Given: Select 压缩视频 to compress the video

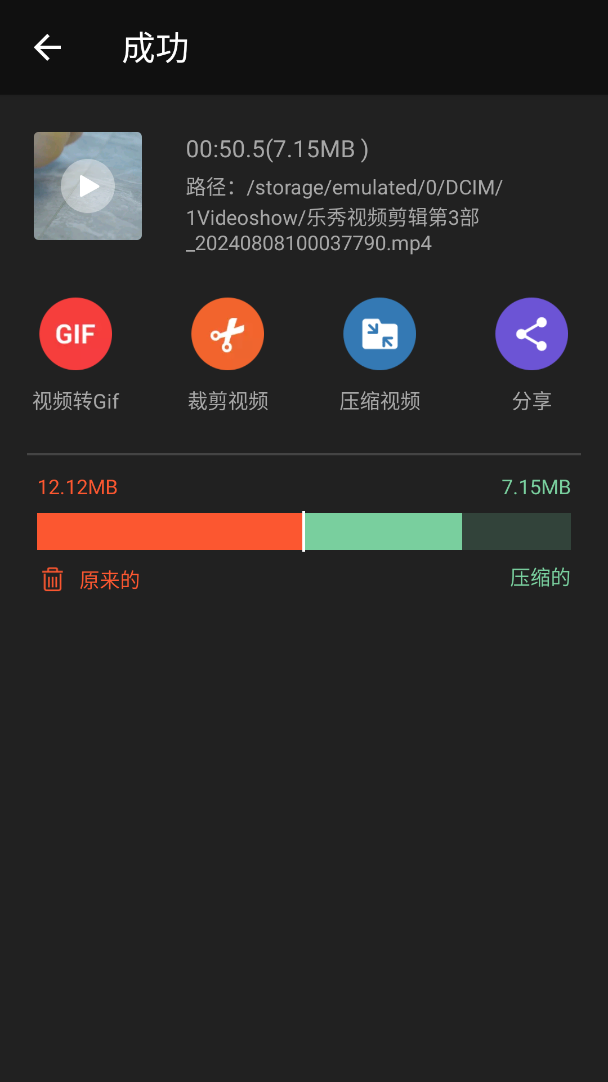Looking at the screenshot, I should 379,334.
